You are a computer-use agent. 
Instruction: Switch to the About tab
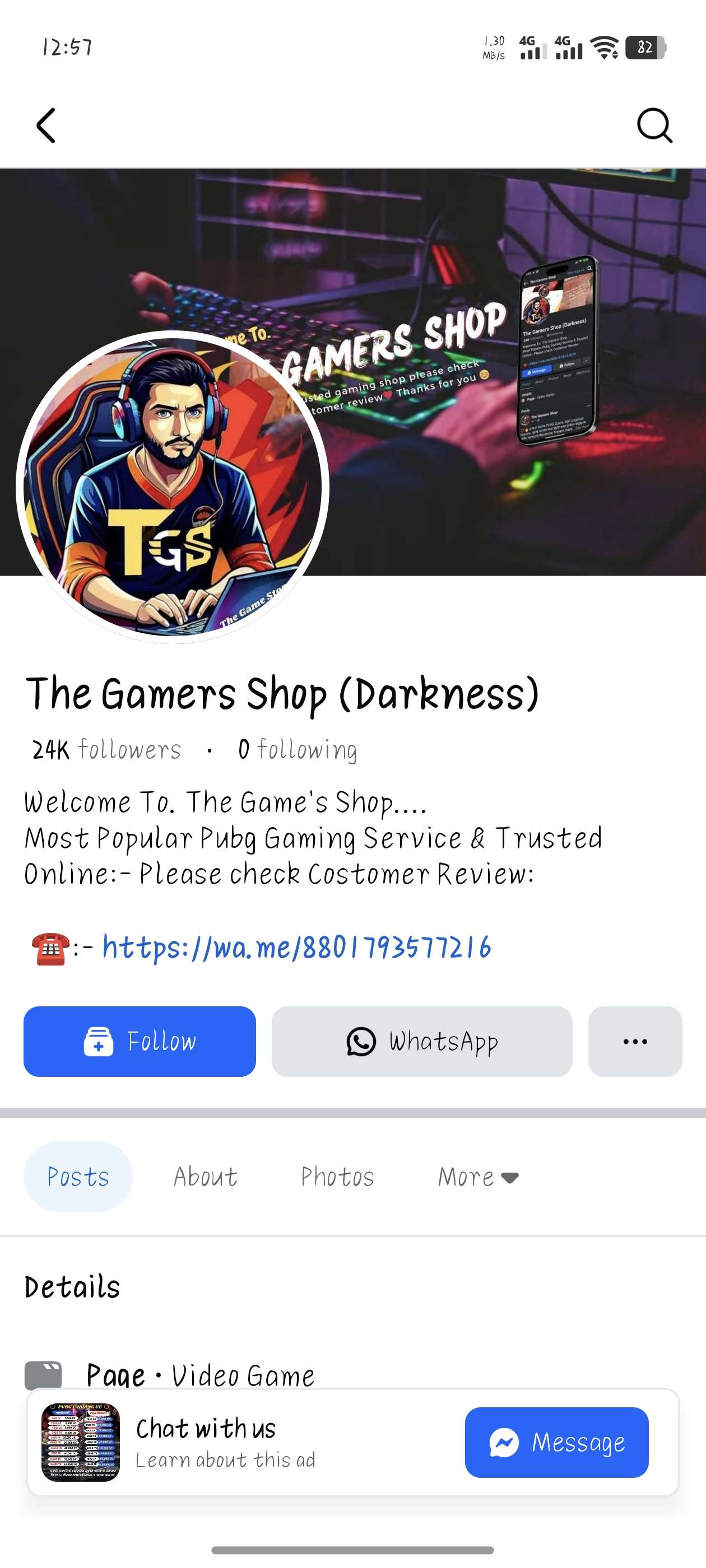coord(205,1176)
